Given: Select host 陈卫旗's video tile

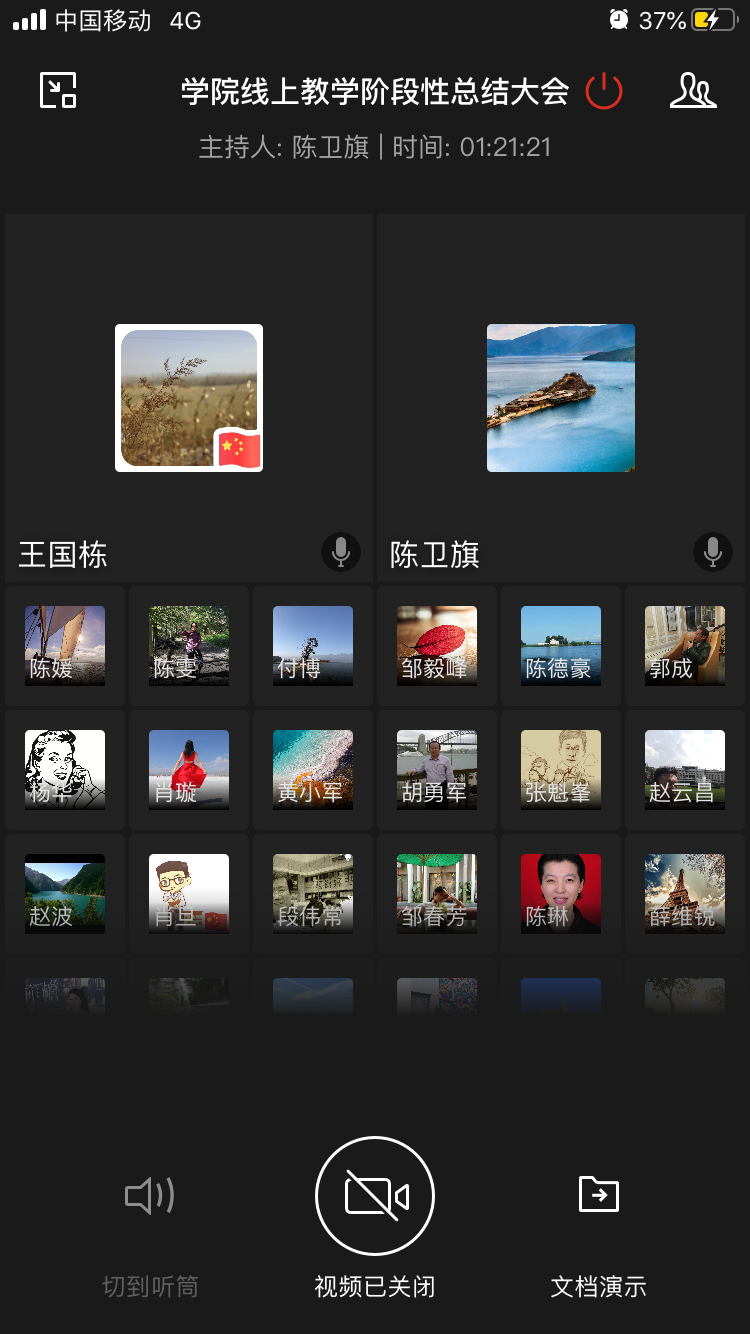Looking at the screenshot, I should pyautogui.click(x=561, y=398).
